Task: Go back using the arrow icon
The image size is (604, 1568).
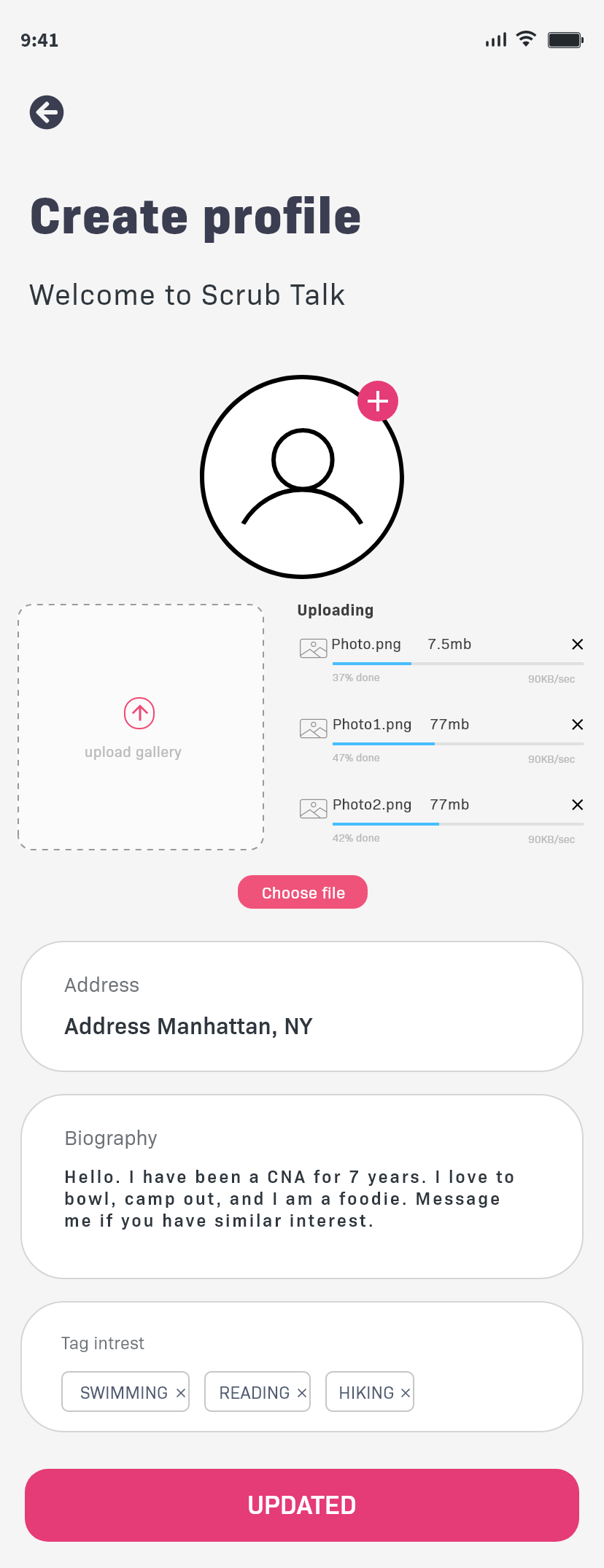Action: pyautogui.click(x=47, y=112)
